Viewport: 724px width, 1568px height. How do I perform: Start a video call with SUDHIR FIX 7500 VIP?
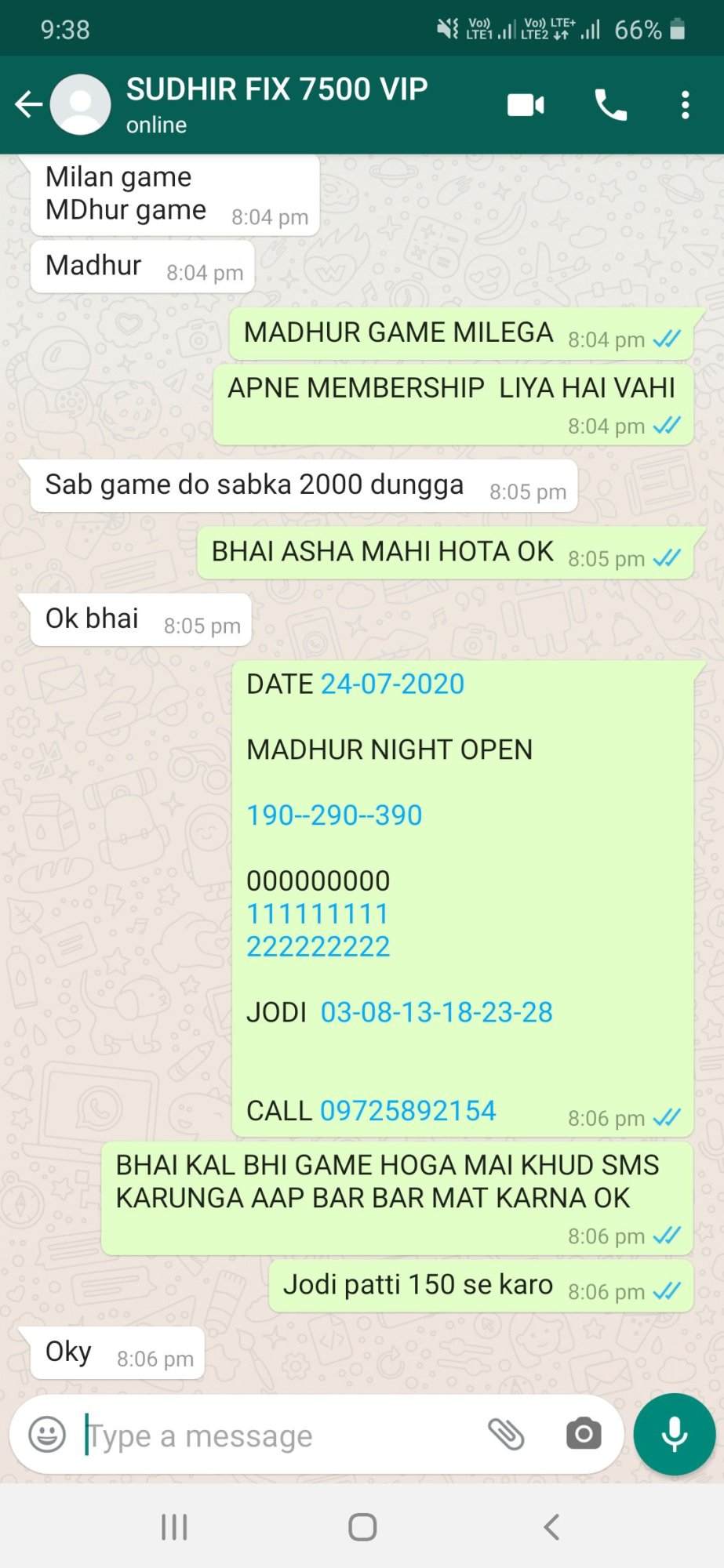(526, 104)
